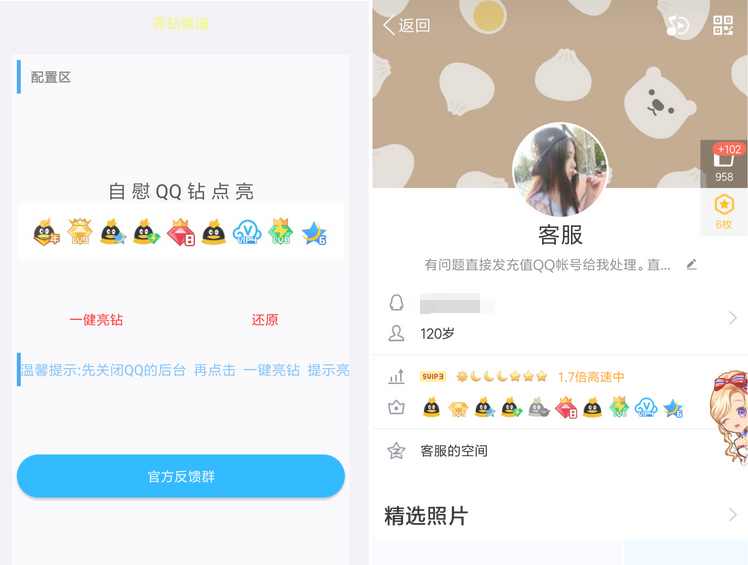Screen dimensions: 748x565
Task: Open the 6枚 medals badge
Action: [724, 212]
